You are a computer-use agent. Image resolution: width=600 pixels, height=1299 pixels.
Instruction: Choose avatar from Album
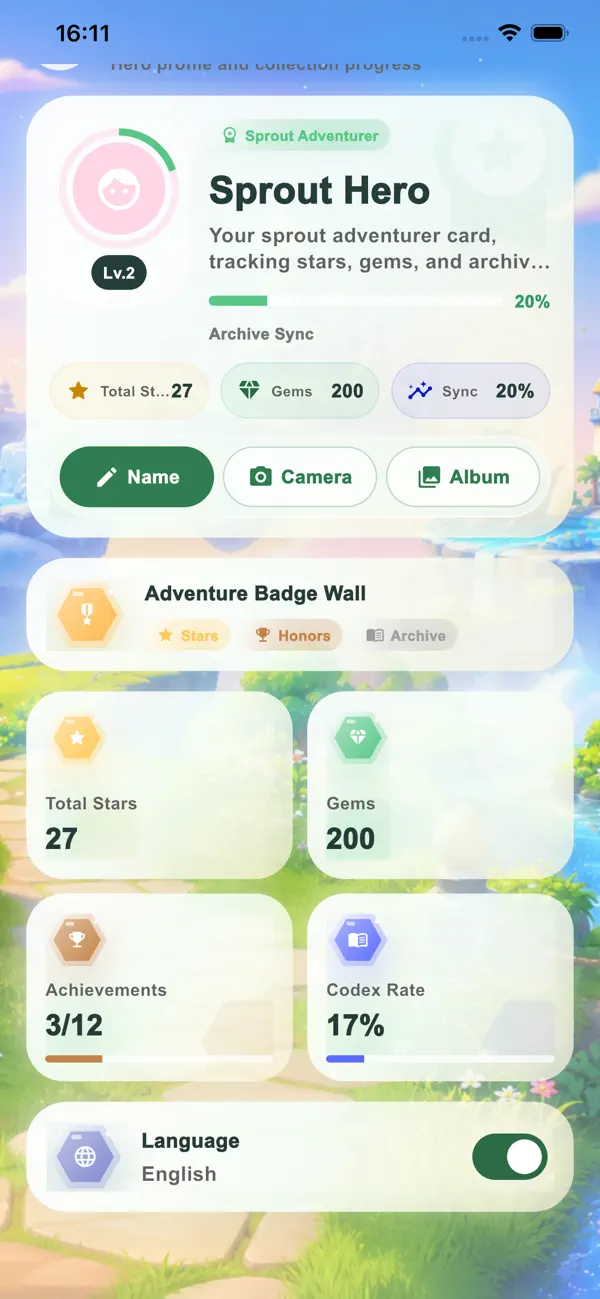[463, 477]
